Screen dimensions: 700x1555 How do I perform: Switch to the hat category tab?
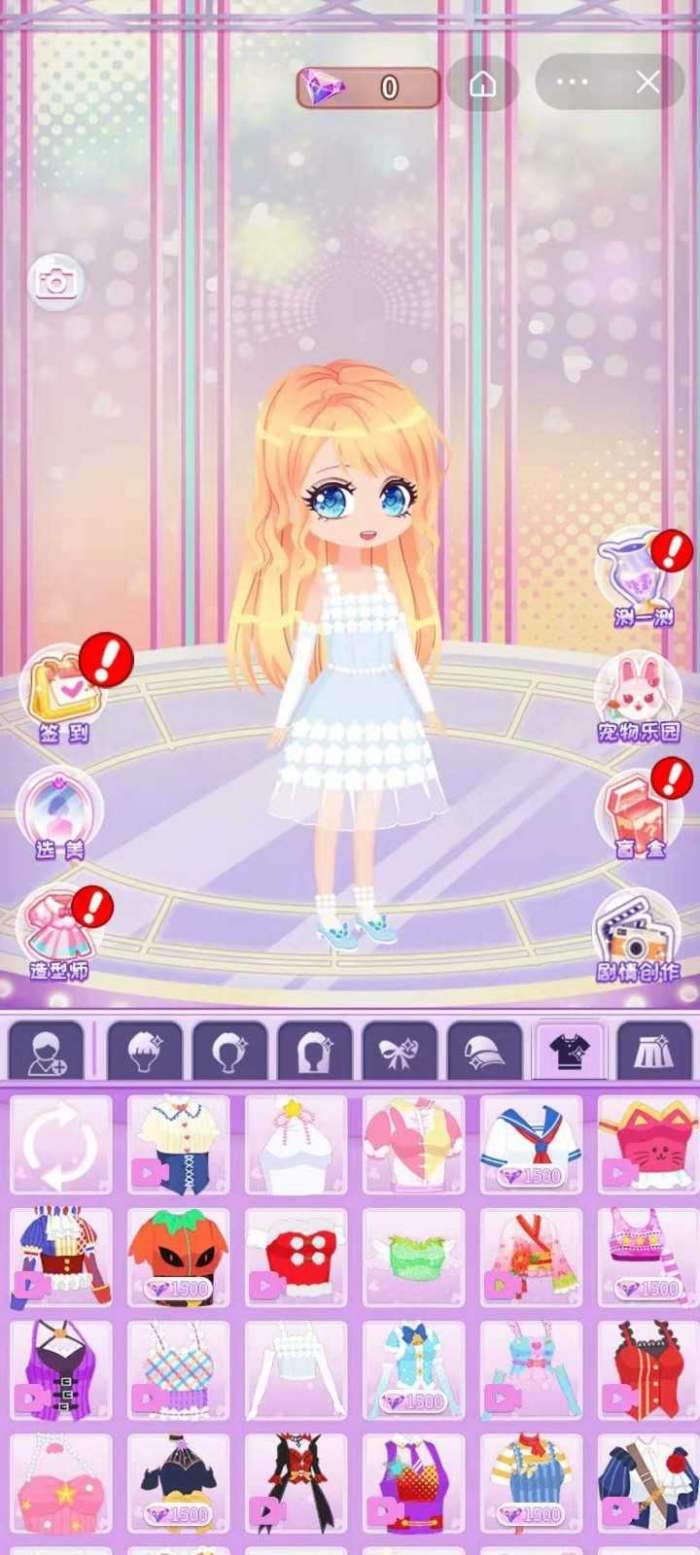(x=484, y=1051)
